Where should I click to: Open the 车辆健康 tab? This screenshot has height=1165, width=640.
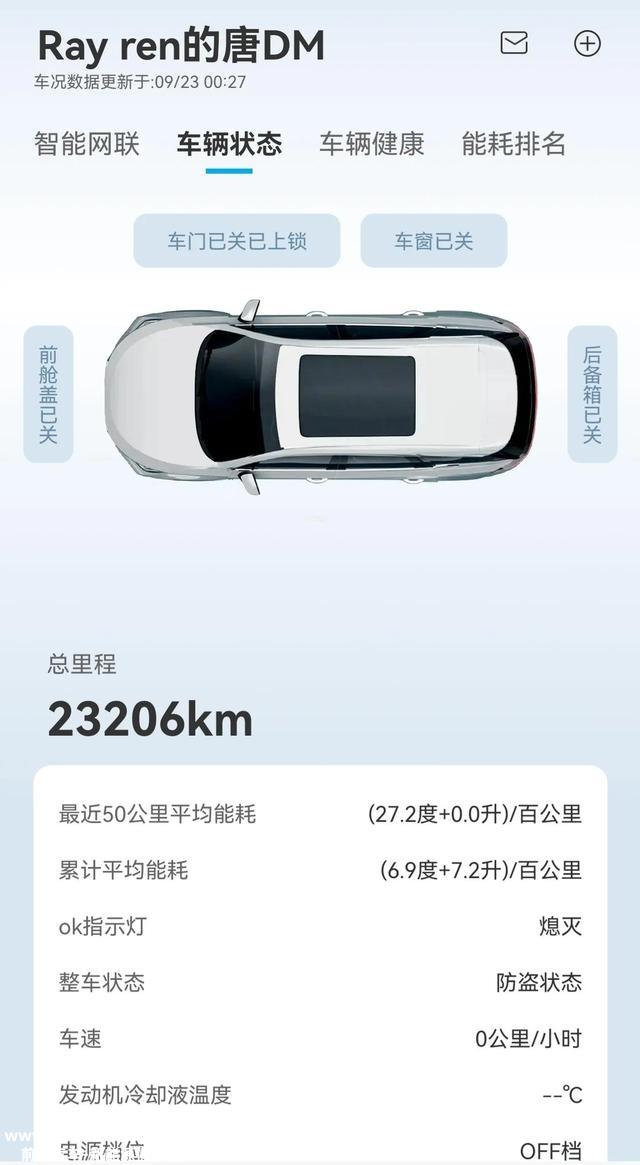[372, 143]
